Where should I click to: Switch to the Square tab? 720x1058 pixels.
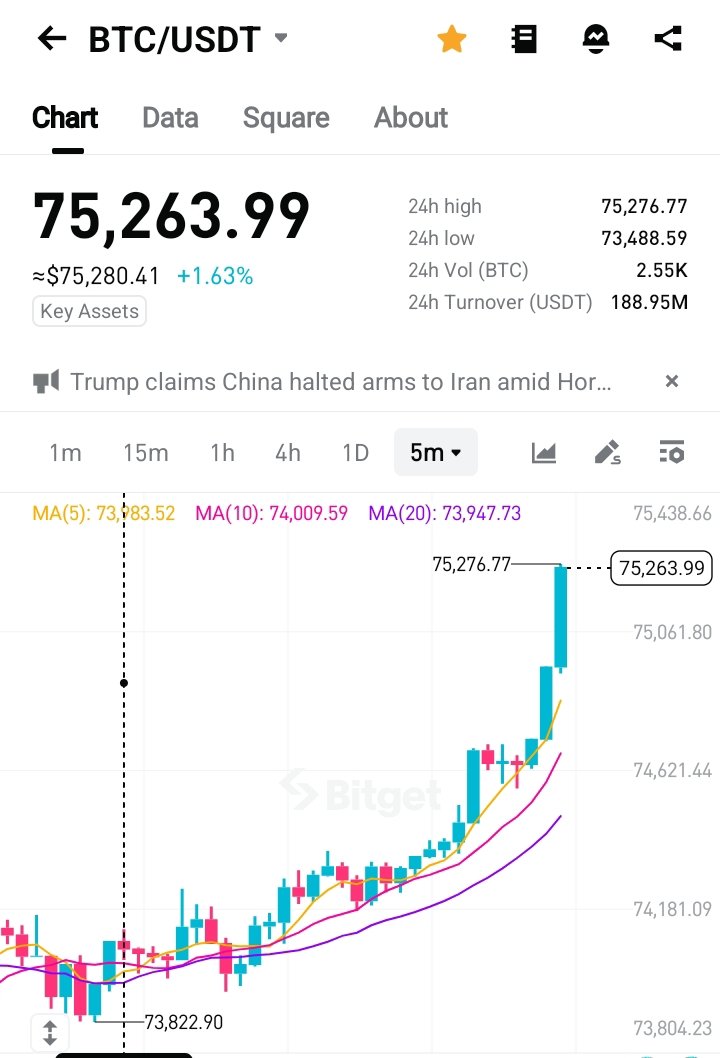(x=286, y=118)
